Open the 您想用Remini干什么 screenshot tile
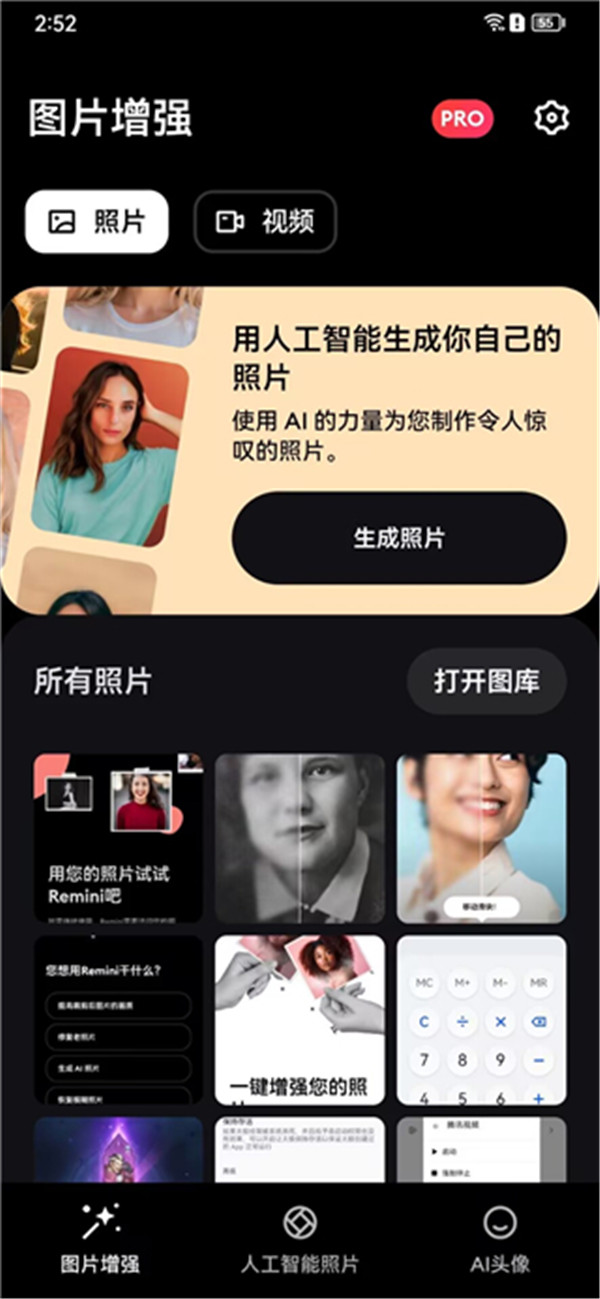600x1299 pixels. coord(118,1019)
